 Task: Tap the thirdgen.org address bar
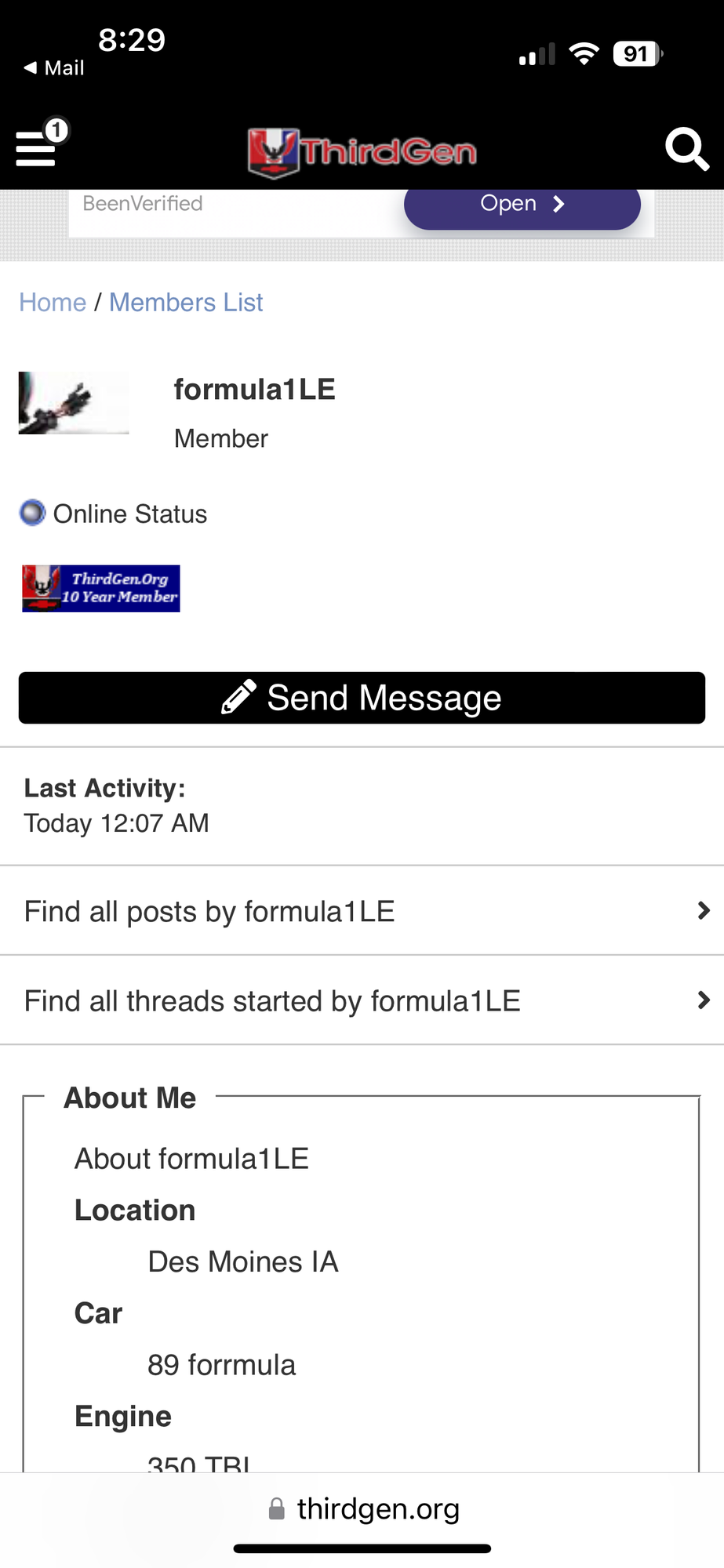tap(363, 1508)
